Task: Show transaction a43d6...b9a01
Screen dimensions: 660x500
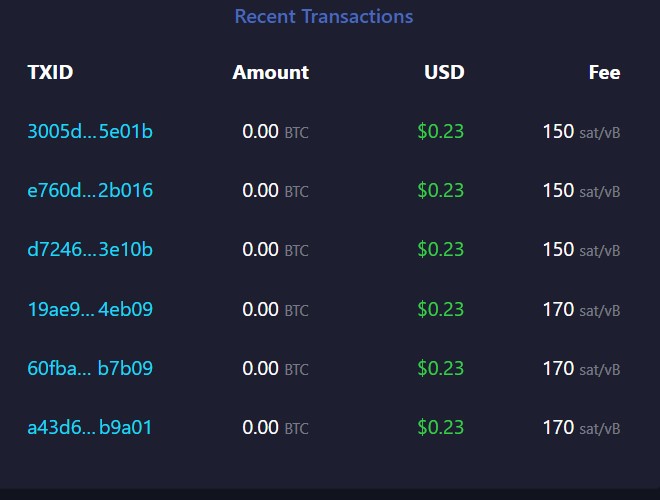Action: coord(90,427)
